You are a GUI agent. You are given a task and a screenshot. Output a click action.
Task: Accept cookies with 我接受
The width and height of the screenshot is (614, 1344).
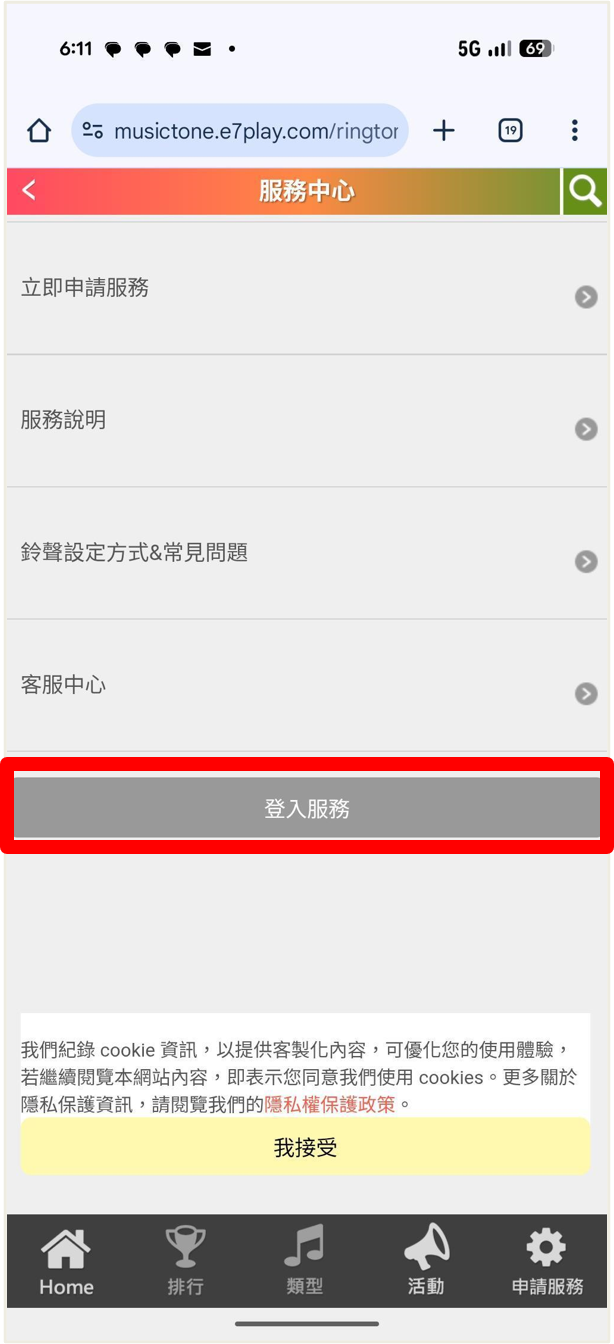pos(306,1147)
